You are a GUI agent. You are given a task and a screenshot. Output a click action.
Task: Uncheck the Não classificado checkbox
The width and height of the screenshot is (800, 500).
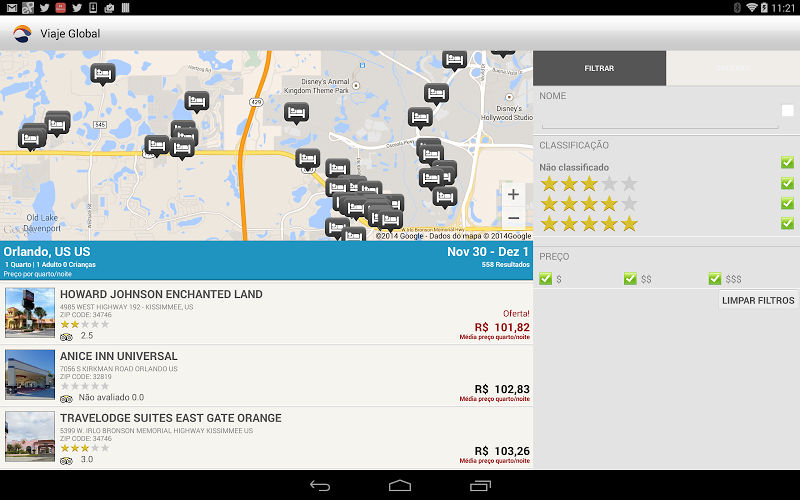pyautogui.click(x=787, y=162)
